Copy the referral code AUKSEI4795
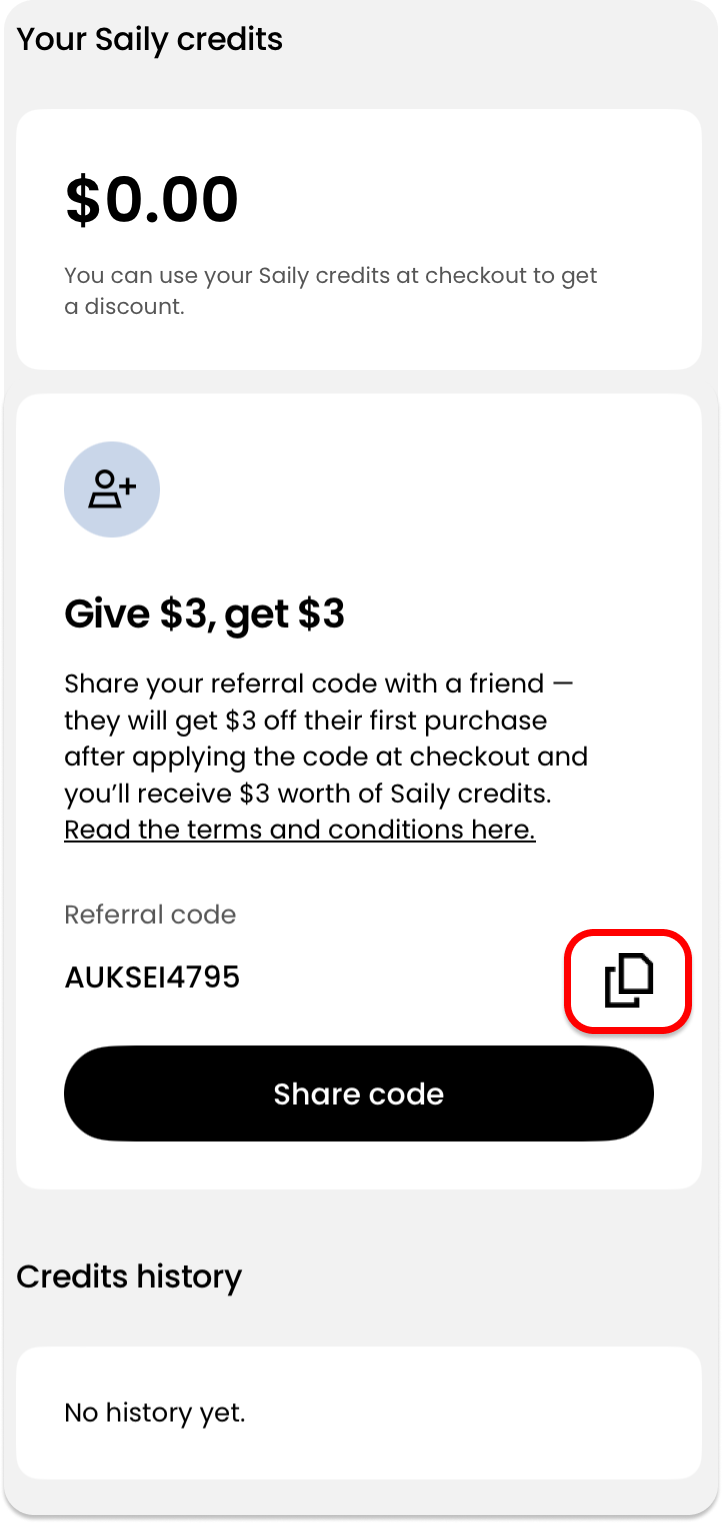 point(628,980)
